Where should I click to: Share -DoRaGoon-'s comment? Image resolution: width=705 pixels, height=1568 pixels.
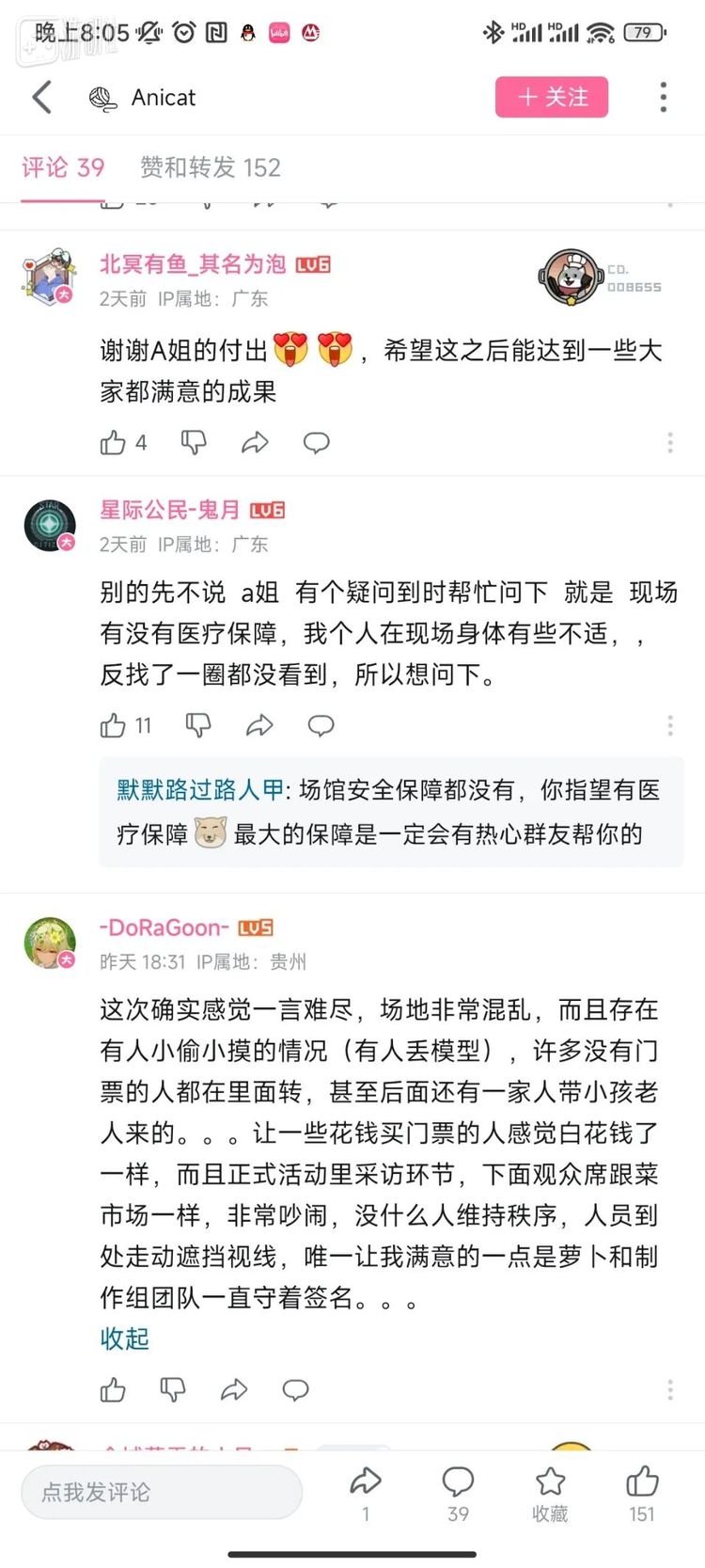pos(234,1389)
